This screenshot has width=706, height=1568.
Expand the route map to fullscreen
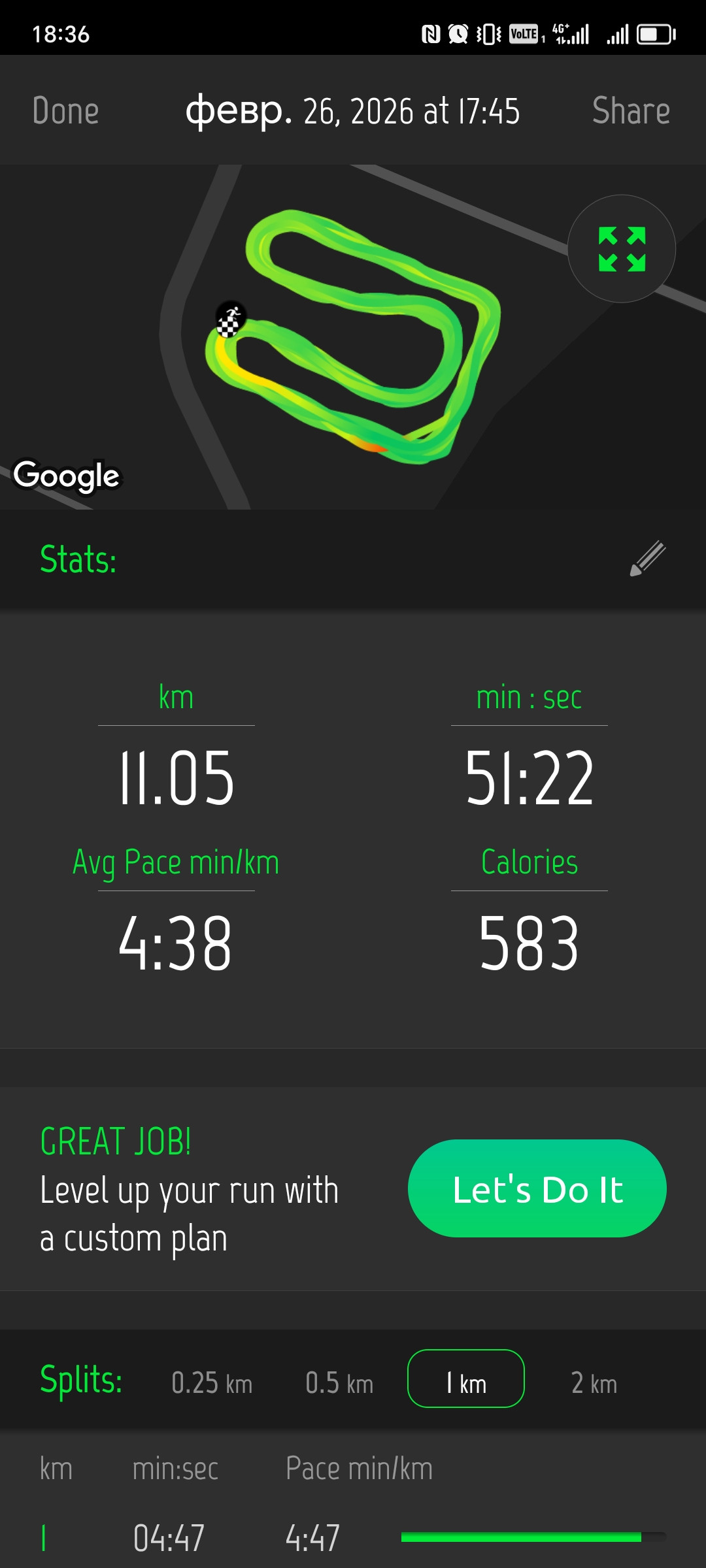click(621, 249)
